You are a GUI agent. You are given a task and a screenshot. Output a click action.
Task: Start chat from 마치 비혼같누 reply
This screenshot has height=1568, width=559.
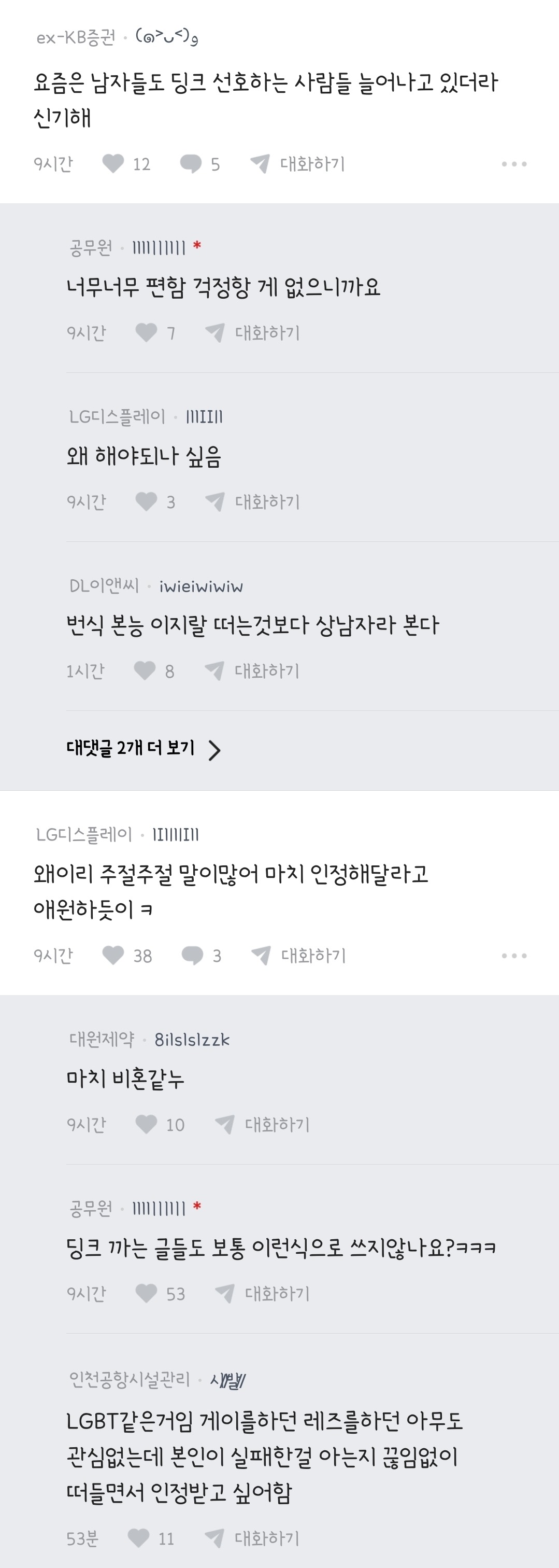pyautogui.click(x=263, y=1125)
